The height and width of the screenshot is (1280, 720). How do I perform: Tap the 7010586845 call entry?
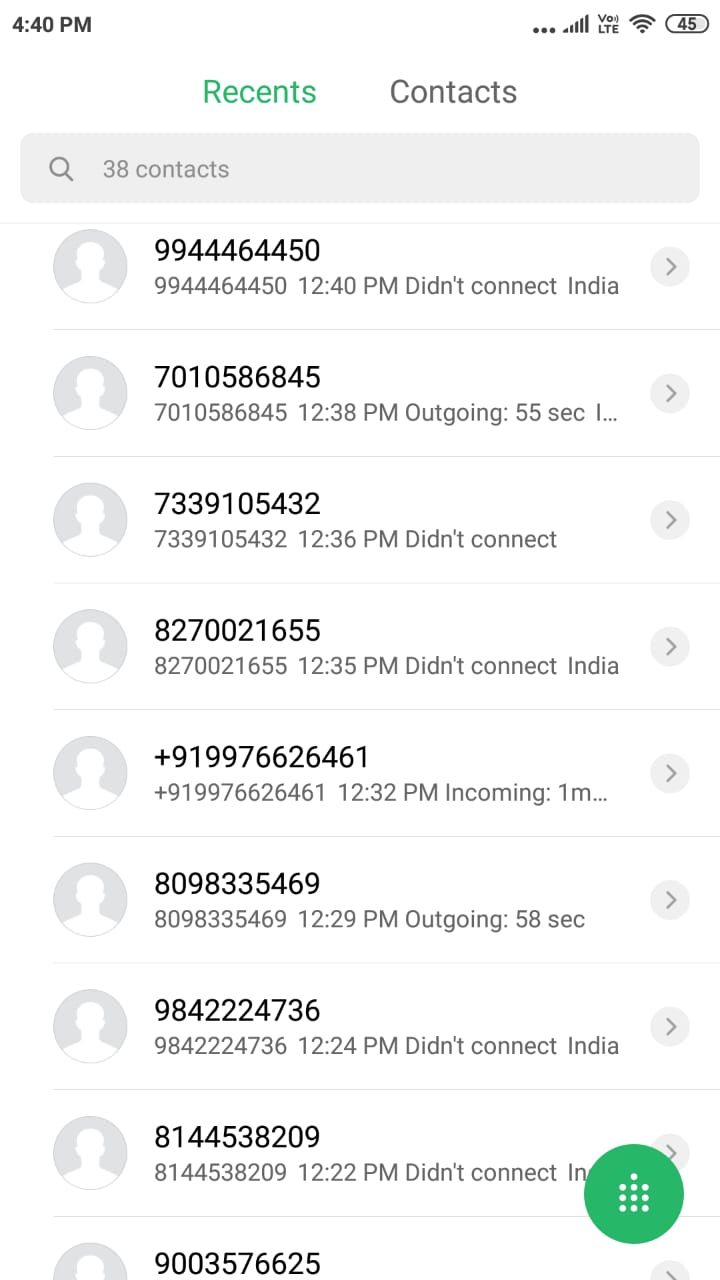tap(360, 393)
